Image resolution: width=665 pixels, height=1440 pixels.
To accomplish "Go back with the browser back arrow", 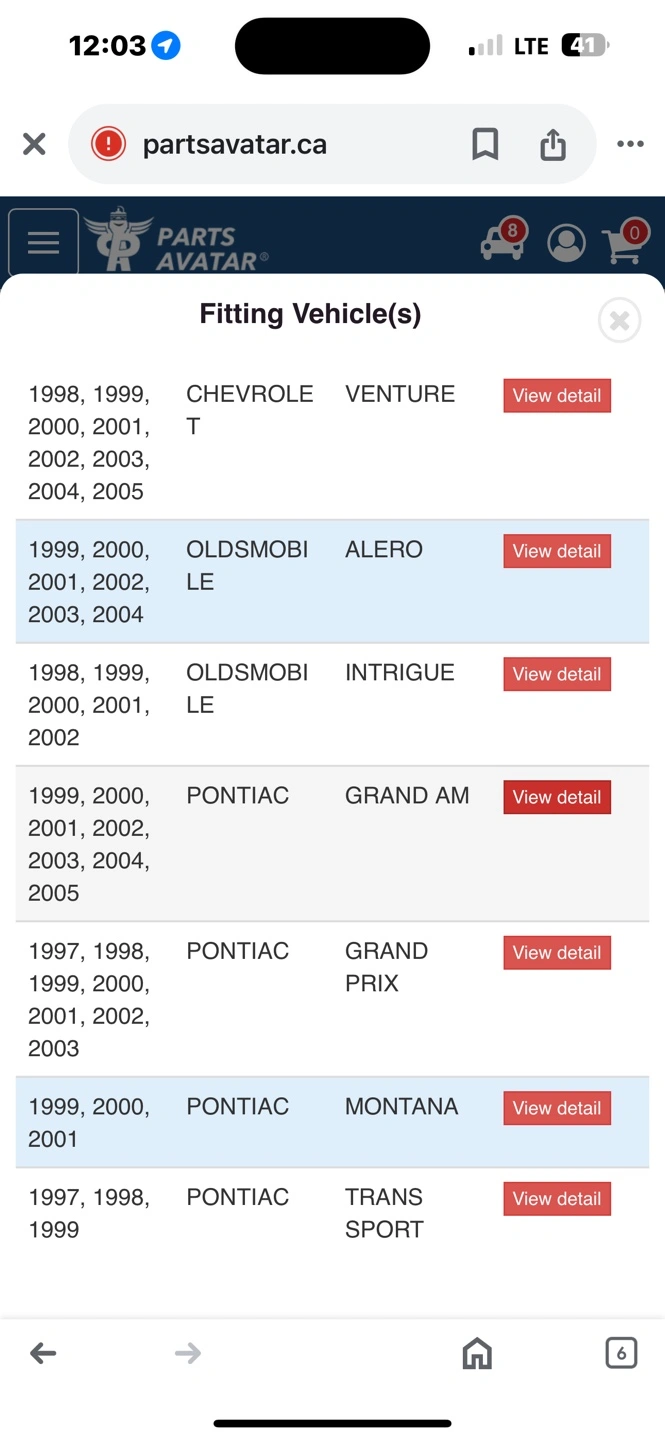I will (43, 1353).
